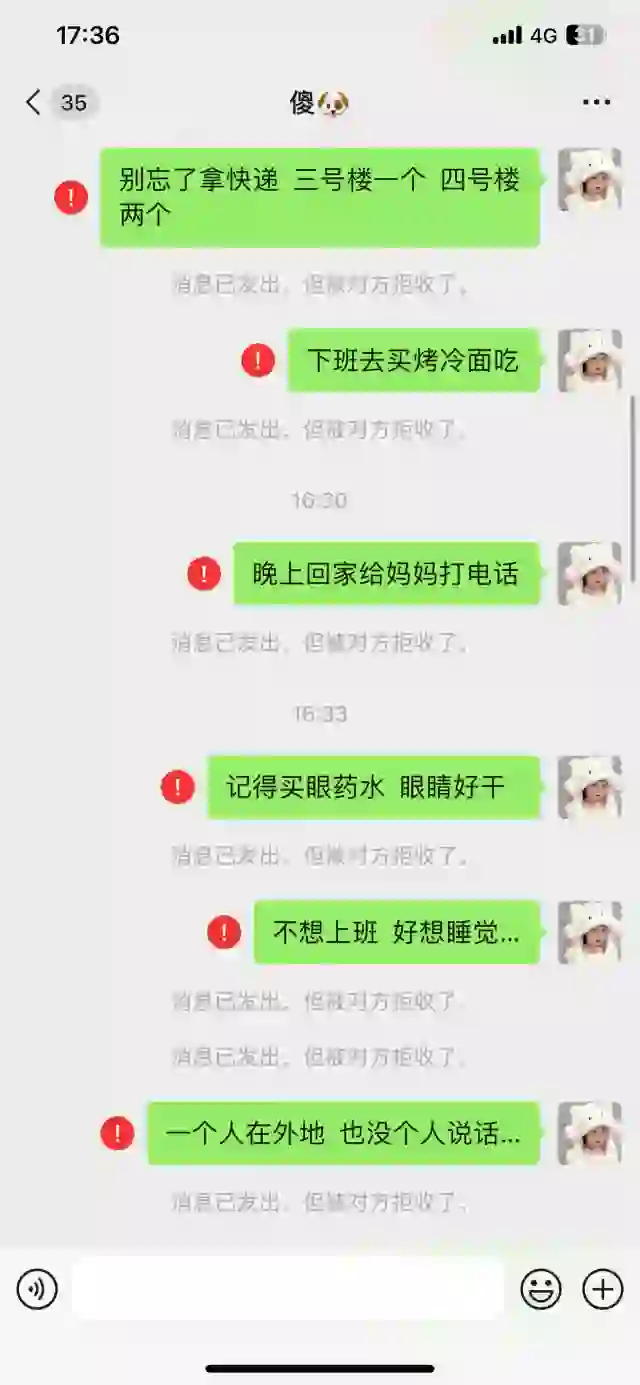Retry sending 晚上回家给妈妈打电话
This screenshot has height=1385, width=640.
coord(204,573)
